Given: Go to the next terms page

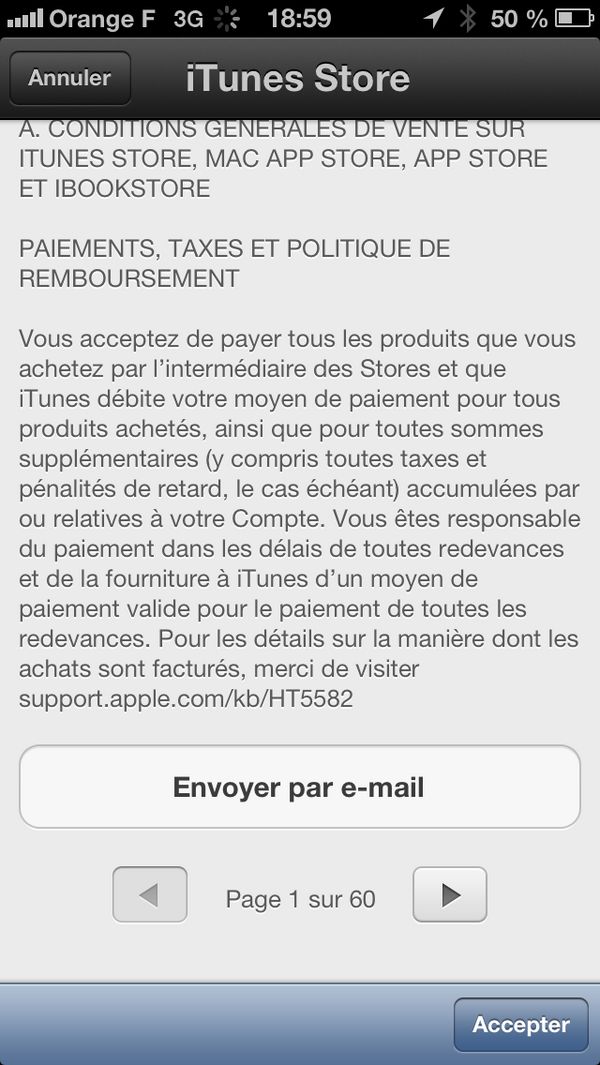Looking at the screenshot, I should (x=450, y=894).
